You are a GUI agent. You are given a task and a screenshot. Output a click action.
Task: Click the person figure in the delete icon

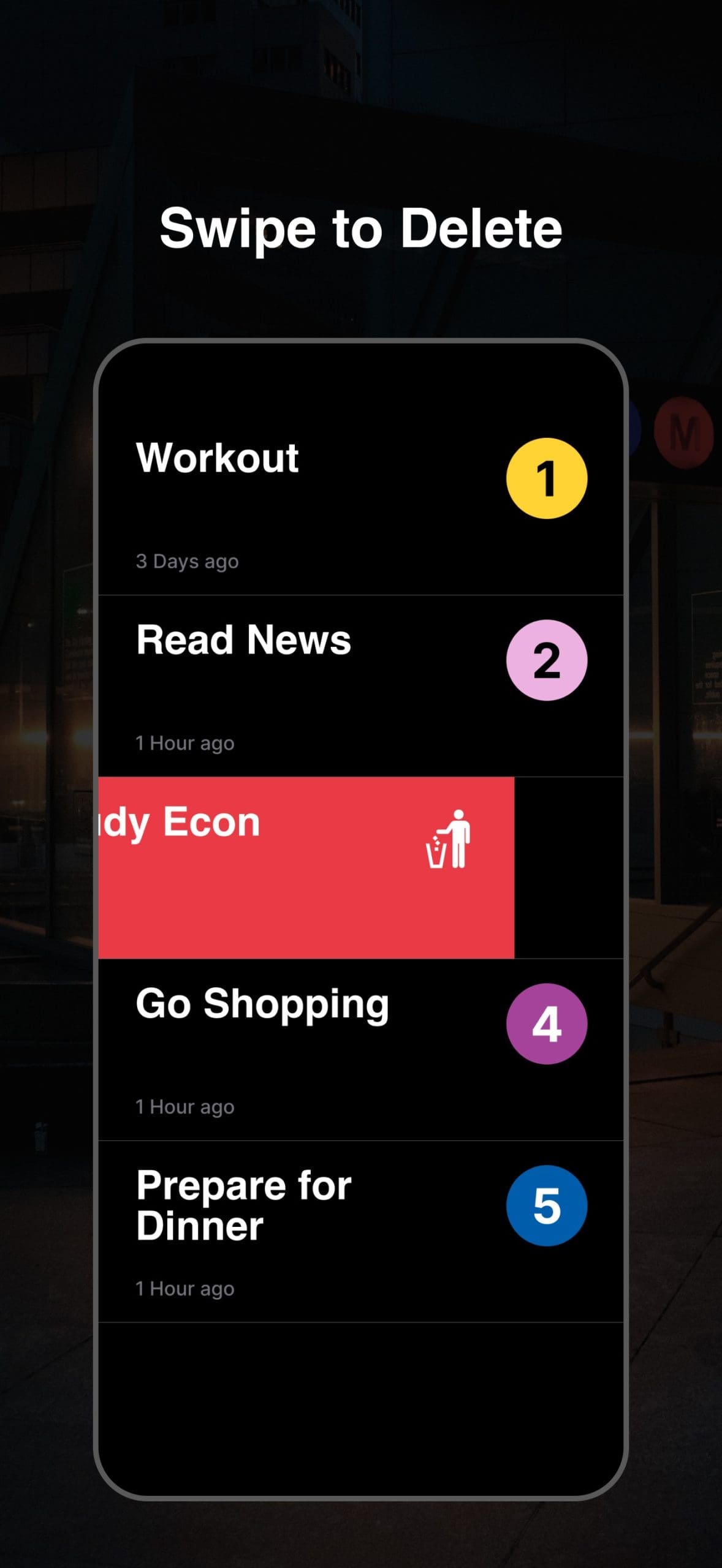tap(460, 841)
